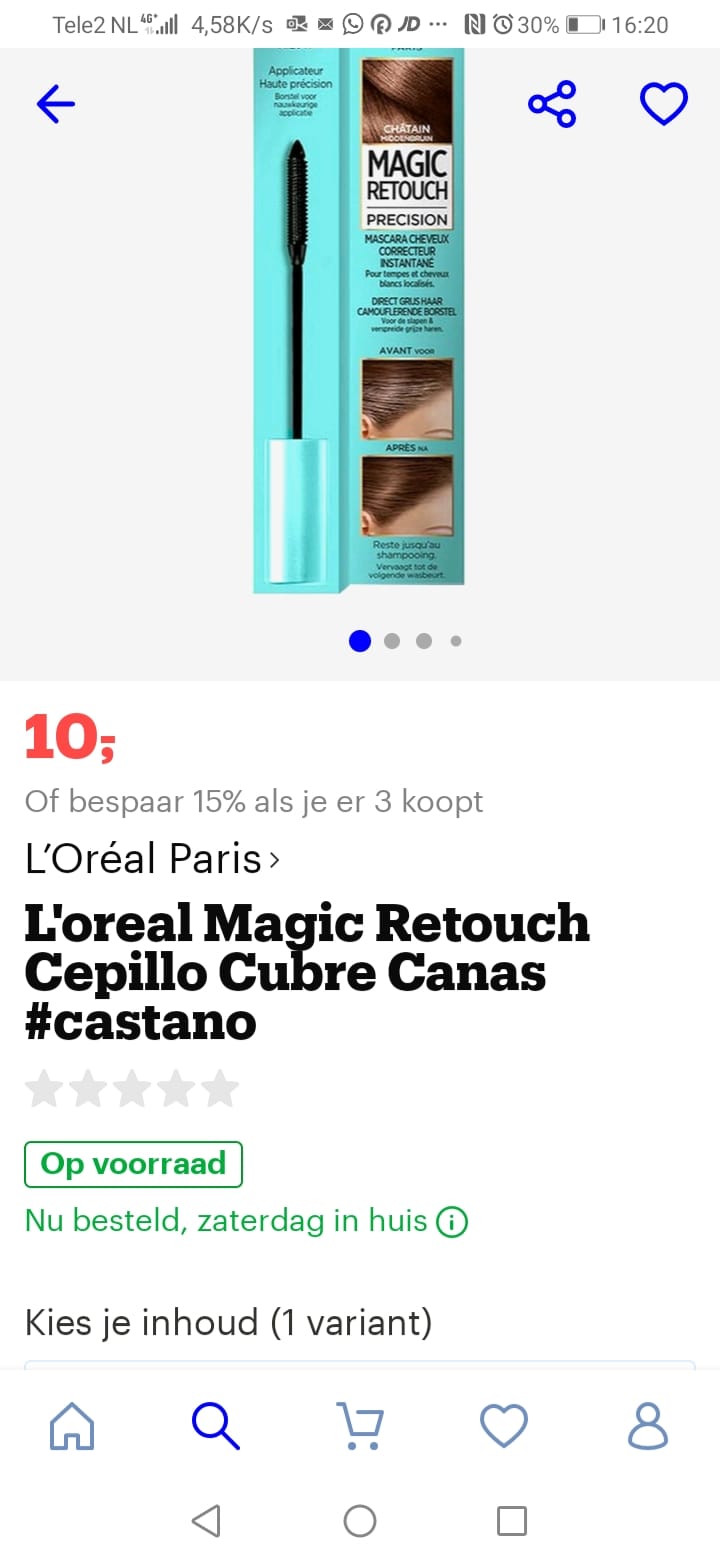Viewport: 720px width, 1560px height.
Task: Share this product
Action: point(552,104)
